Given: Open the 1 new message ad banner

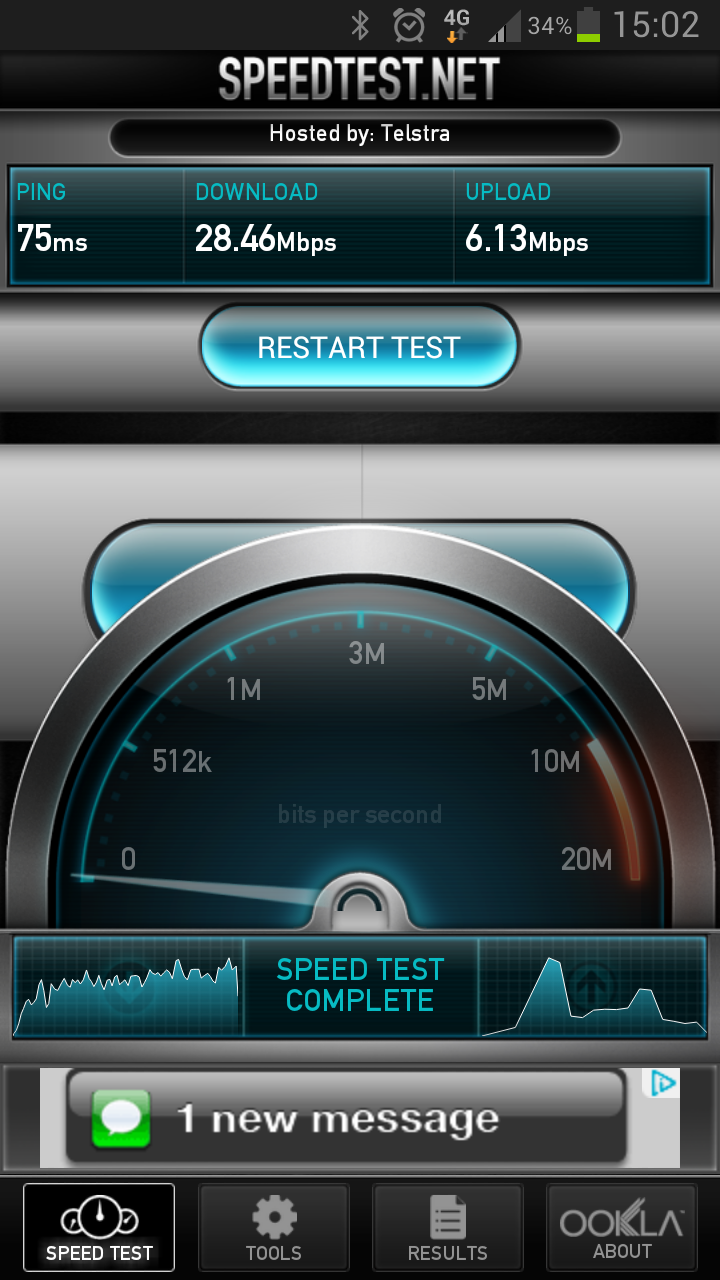Looking at the screenshot, I should [345, 1118].
